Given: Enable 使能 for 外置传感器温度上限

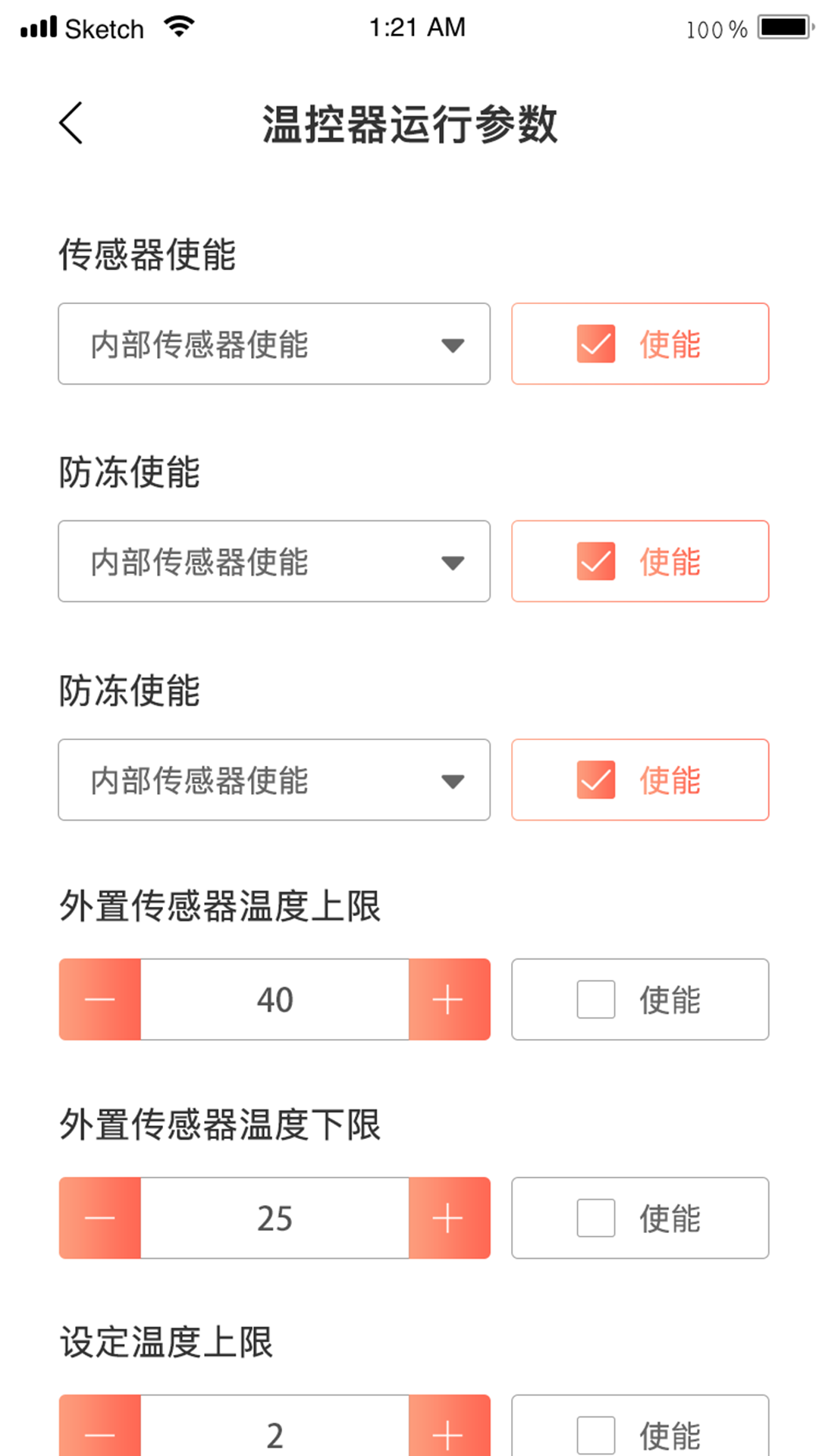Looking at the screenshot, I should pyautogui.click(x=595, y=999).
